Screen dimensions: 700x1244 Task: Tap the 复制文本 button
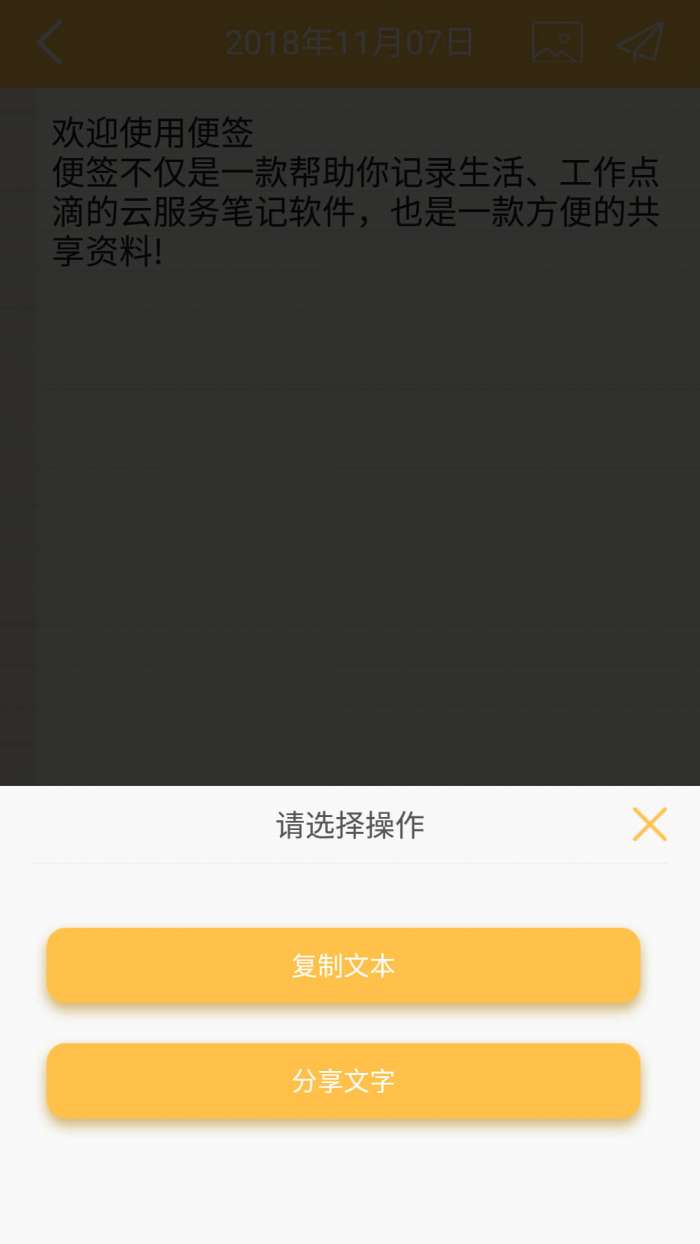[343, 965]
